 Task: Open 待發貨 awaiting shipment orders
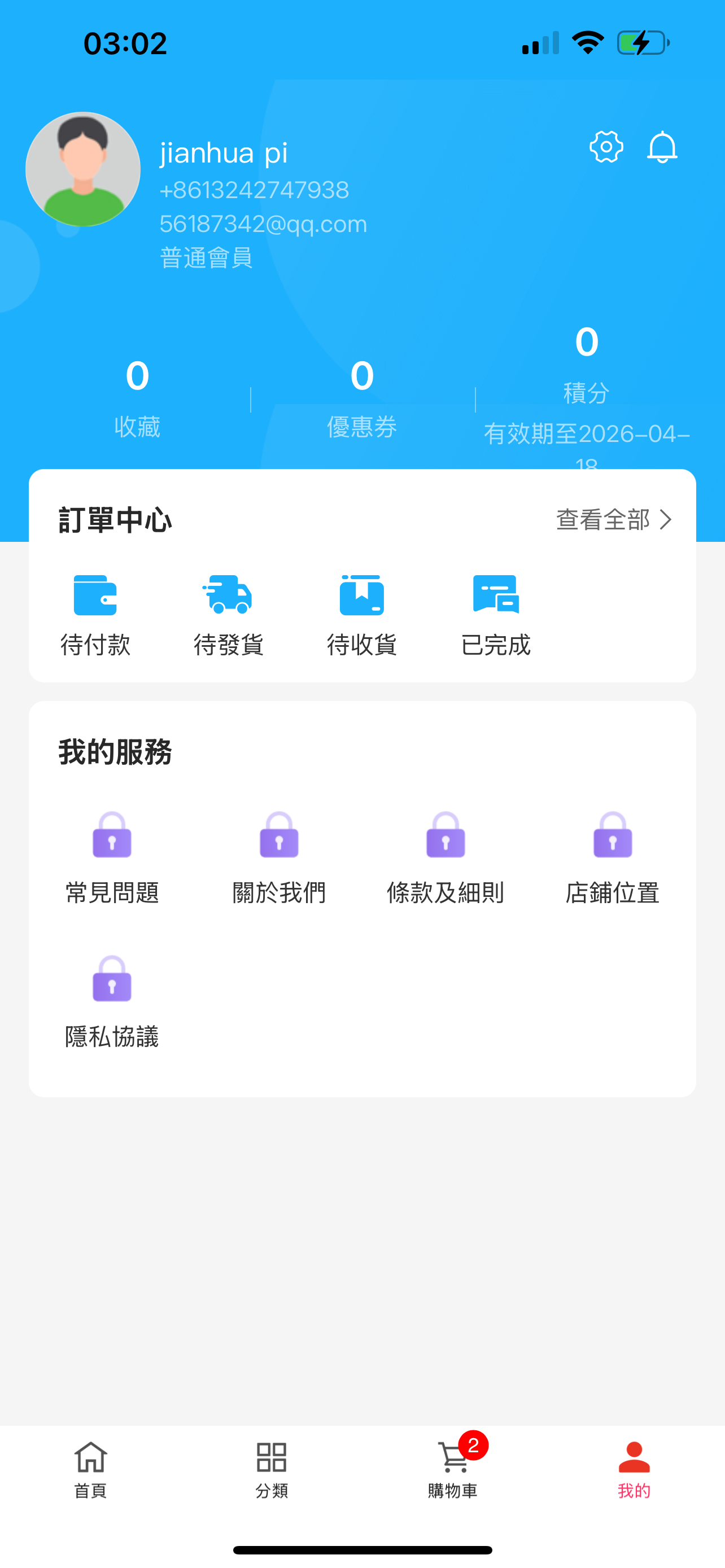228,615
